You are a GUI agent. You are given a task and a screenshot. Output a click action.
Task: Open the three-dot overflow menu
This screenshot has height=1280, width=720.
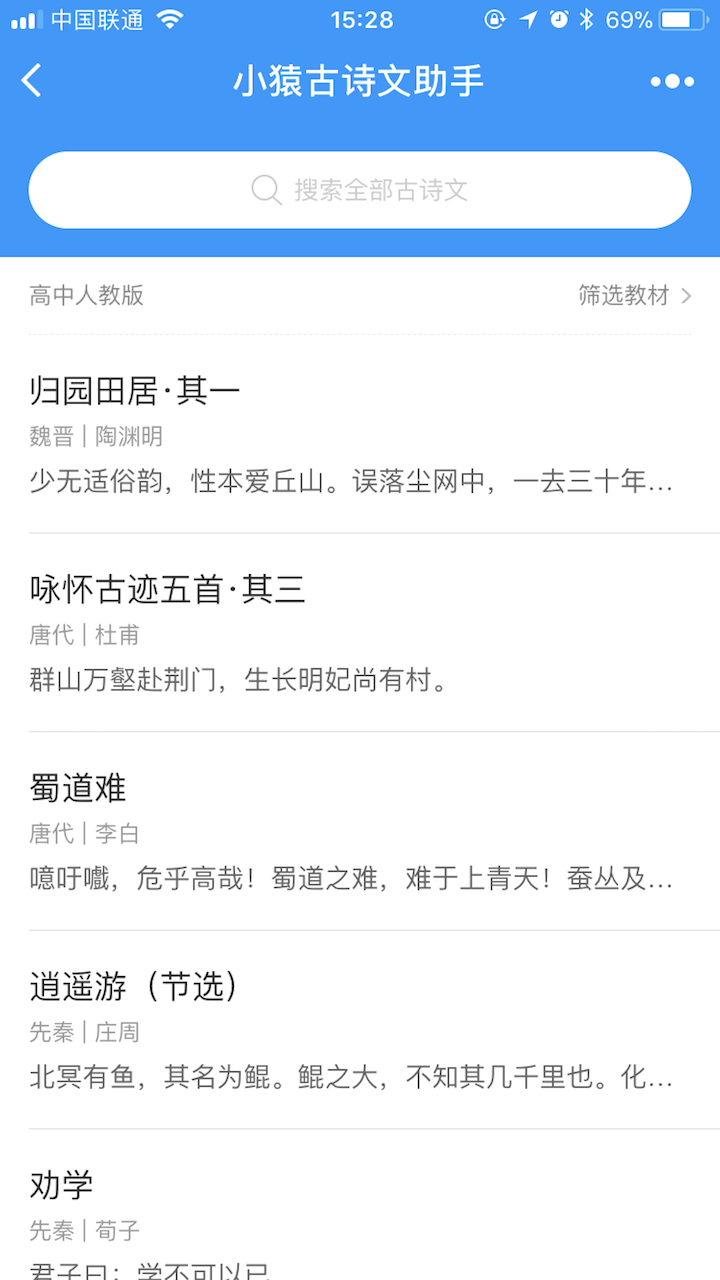coord(672,82)
